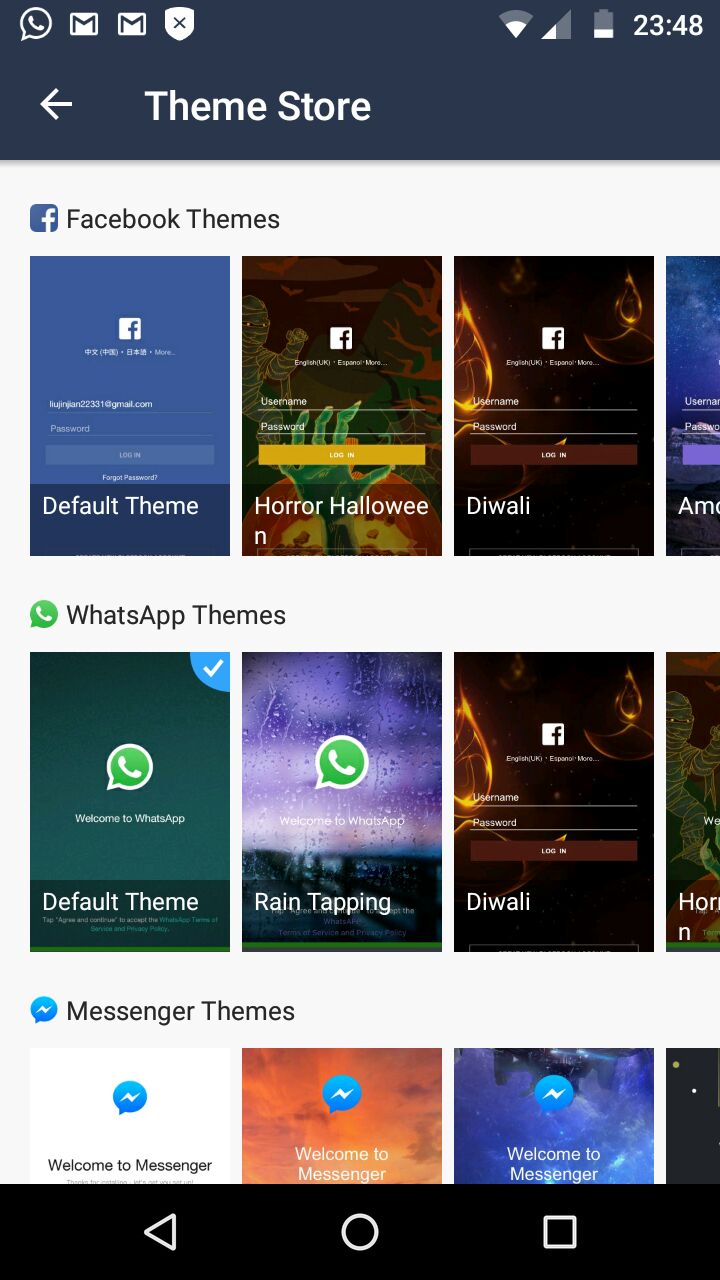Open the recent apps view
Image resolution: width=720 pixels, height=1280 pixels.
[x=560, y=1232]
